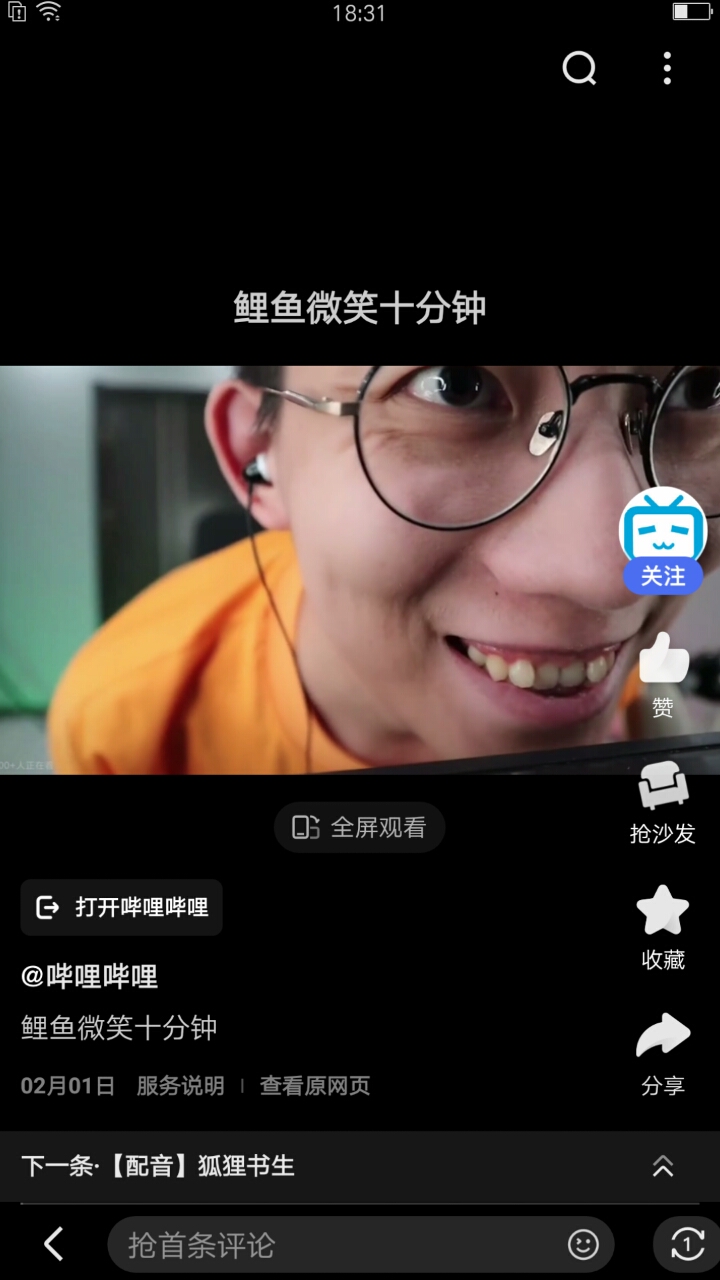Image resolution: width=720 pixels, height=1280 pixels.
Task: Follow the uploader via 关注 button
Action: [x=663, y=576]
